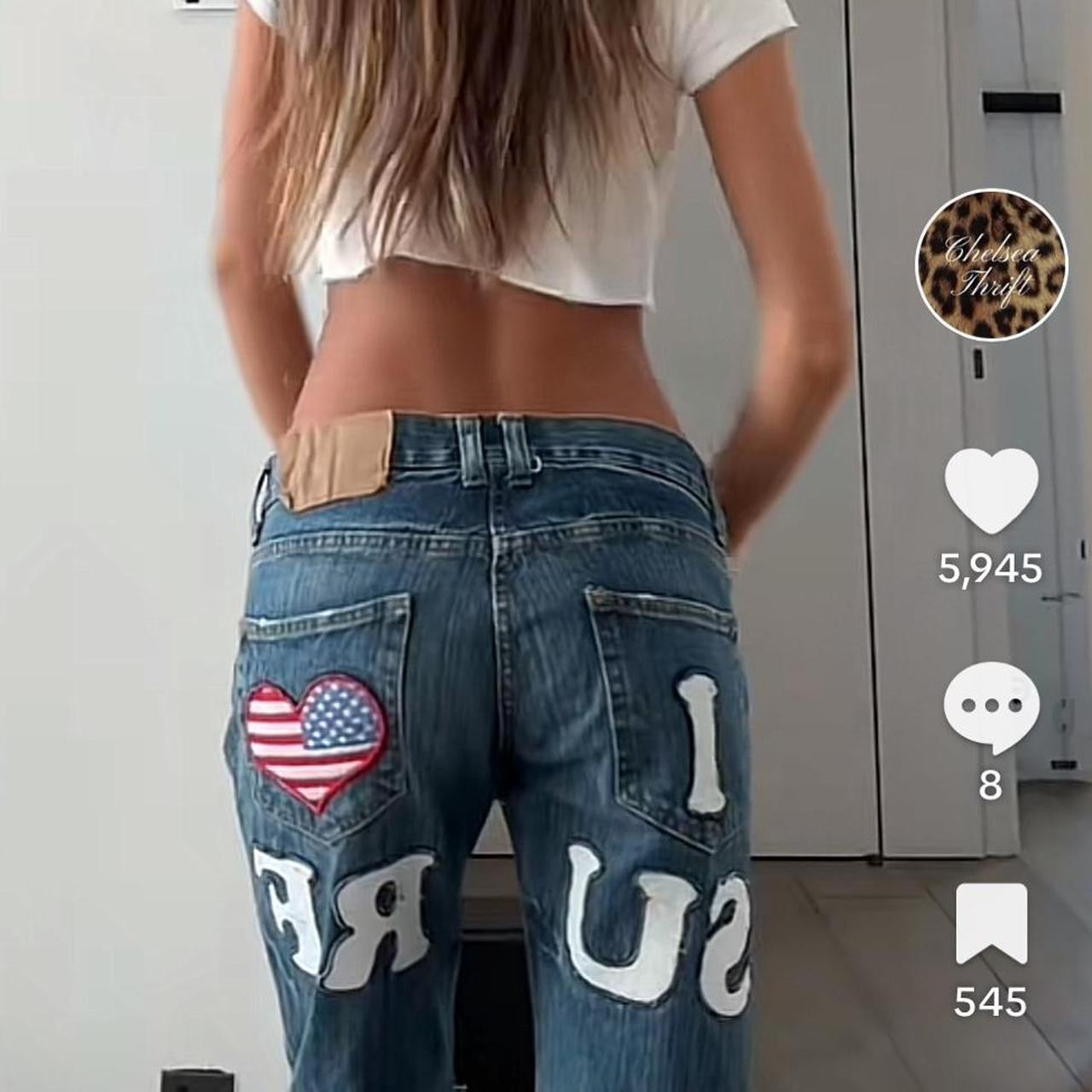Open the comments on this video
Image resolution: width=1092 pixels, height=1092 pixels.
(x=990, y=706)
